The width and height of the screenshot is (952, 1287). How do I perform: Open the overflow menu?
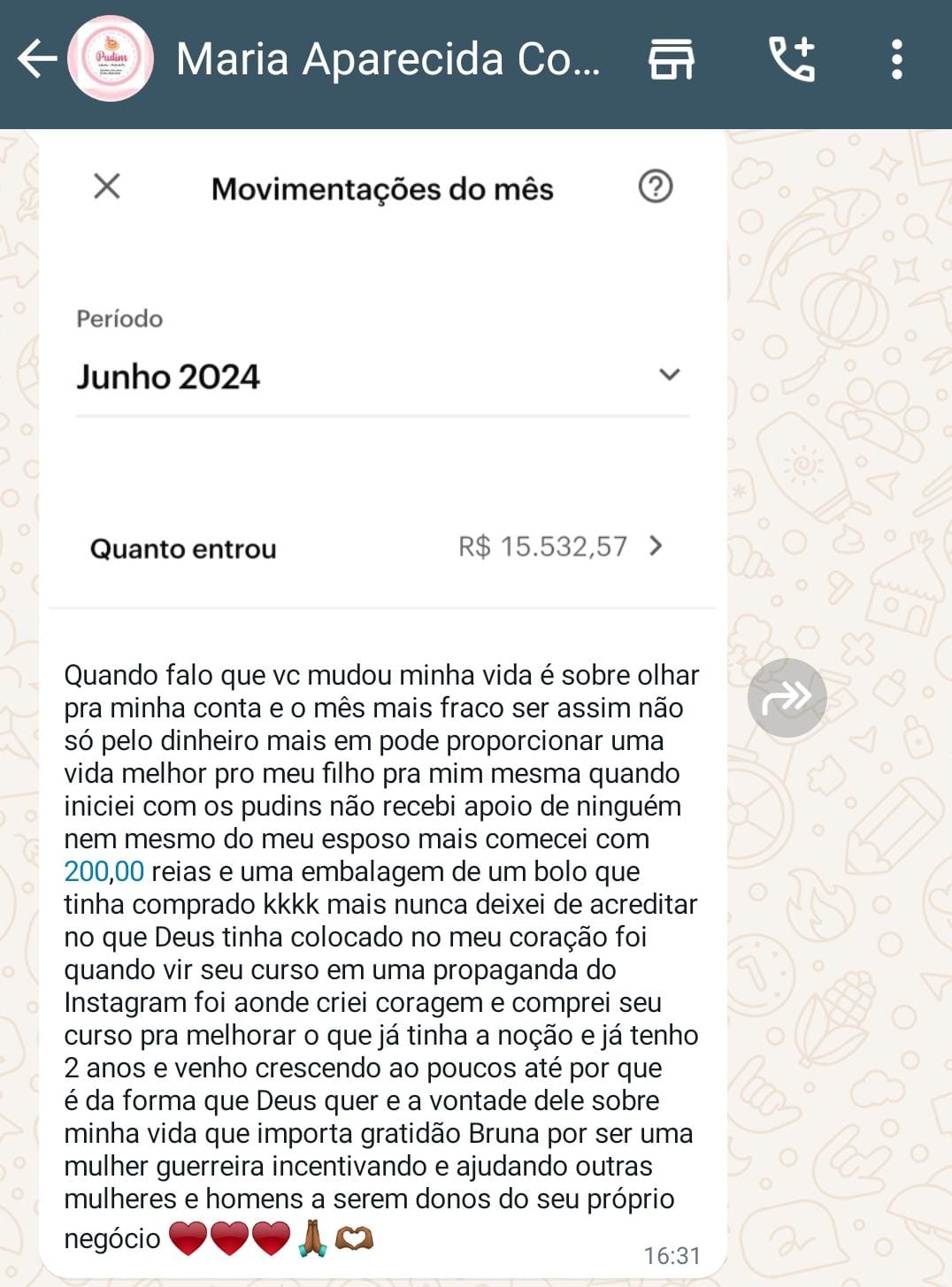(x=896, y=59)
